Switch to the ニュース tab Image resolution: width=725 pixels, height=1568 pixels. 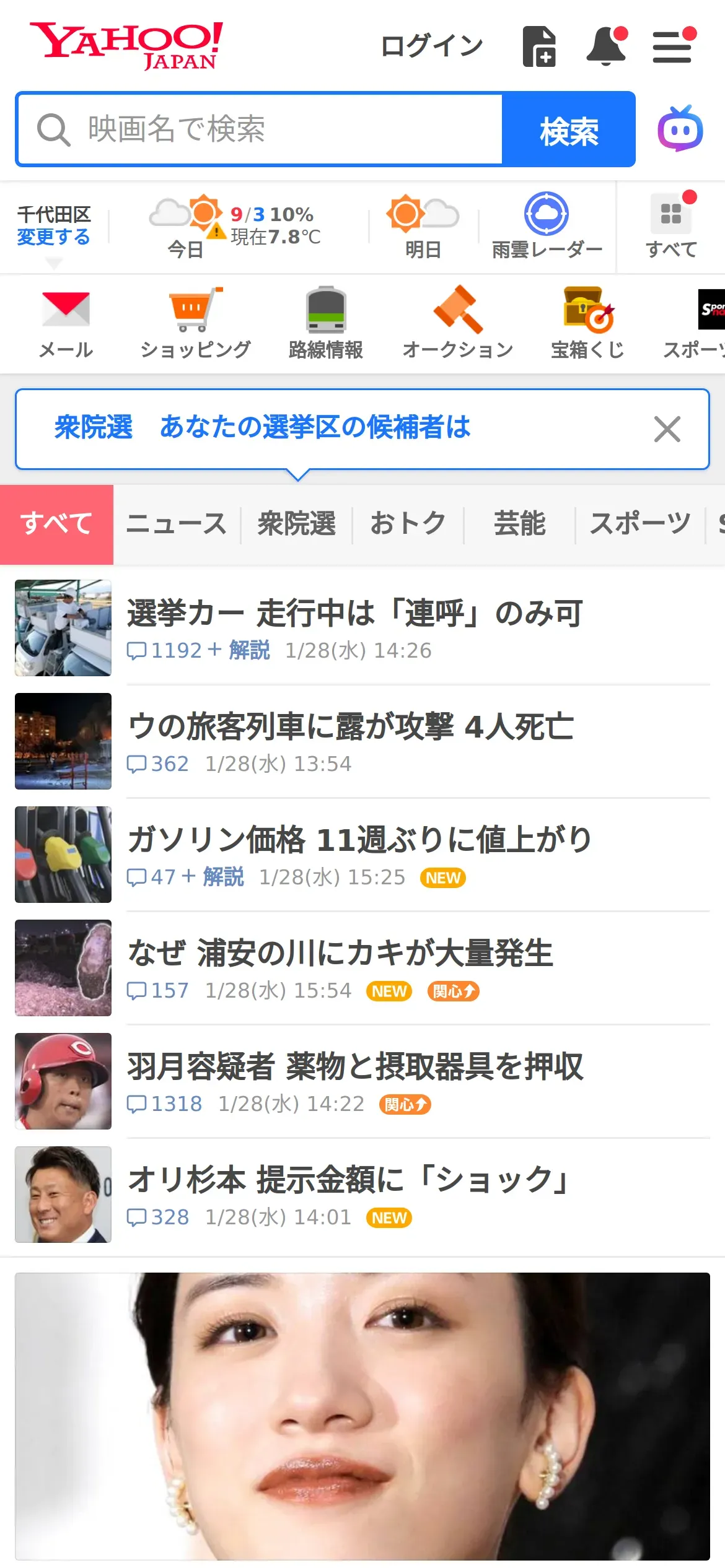click(177, 524)
